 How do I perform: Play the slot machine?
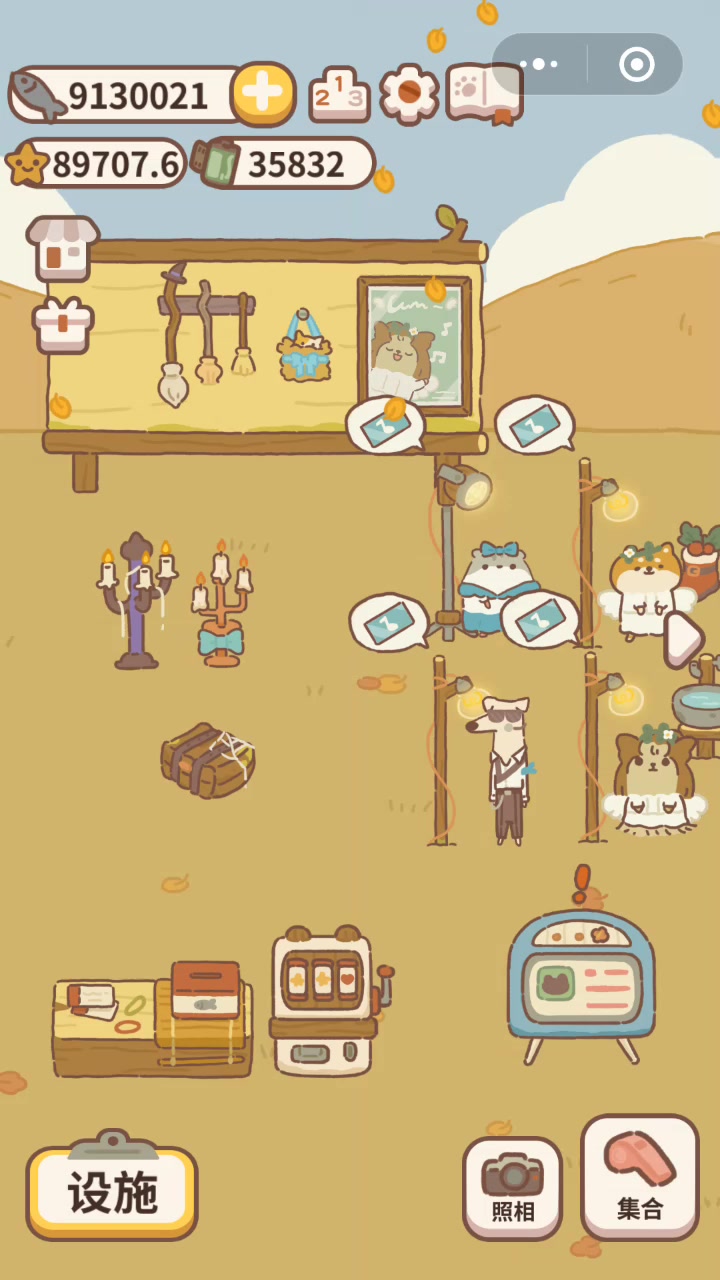click(x=323, y=1000)
